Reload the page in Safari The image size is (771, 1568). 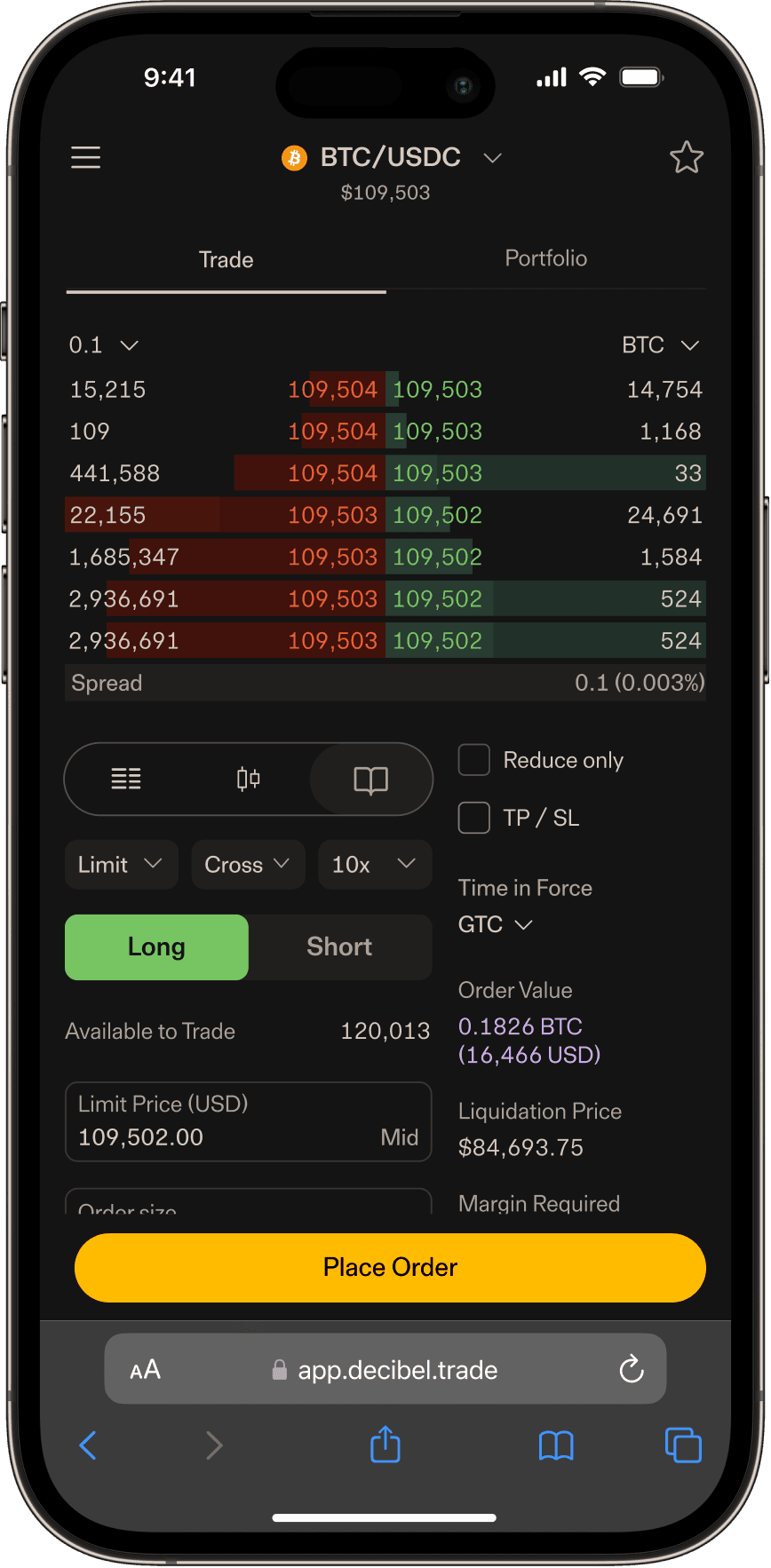631,1369
